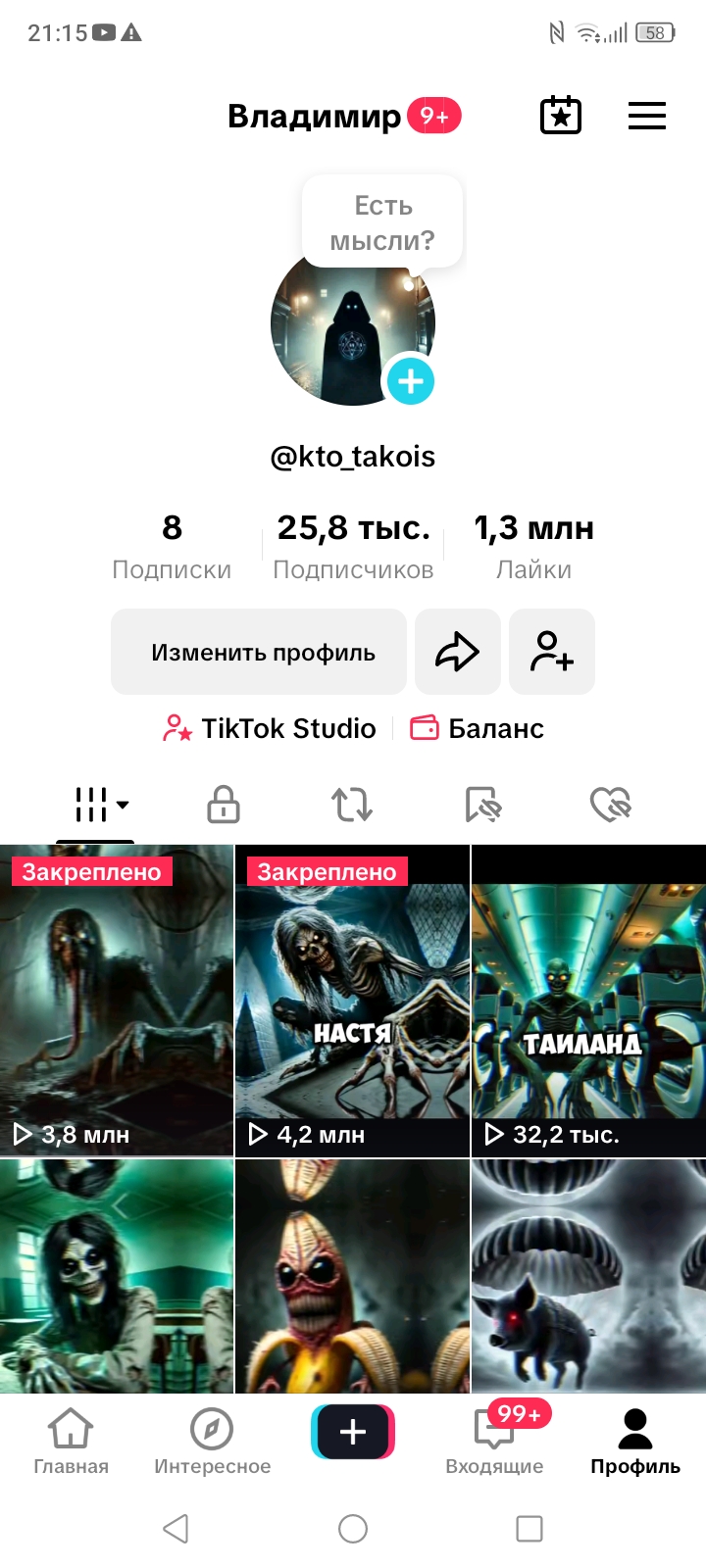This screenshot has width=706, height=1568.
Task: Open the liked videos tab
Action: 612,804
